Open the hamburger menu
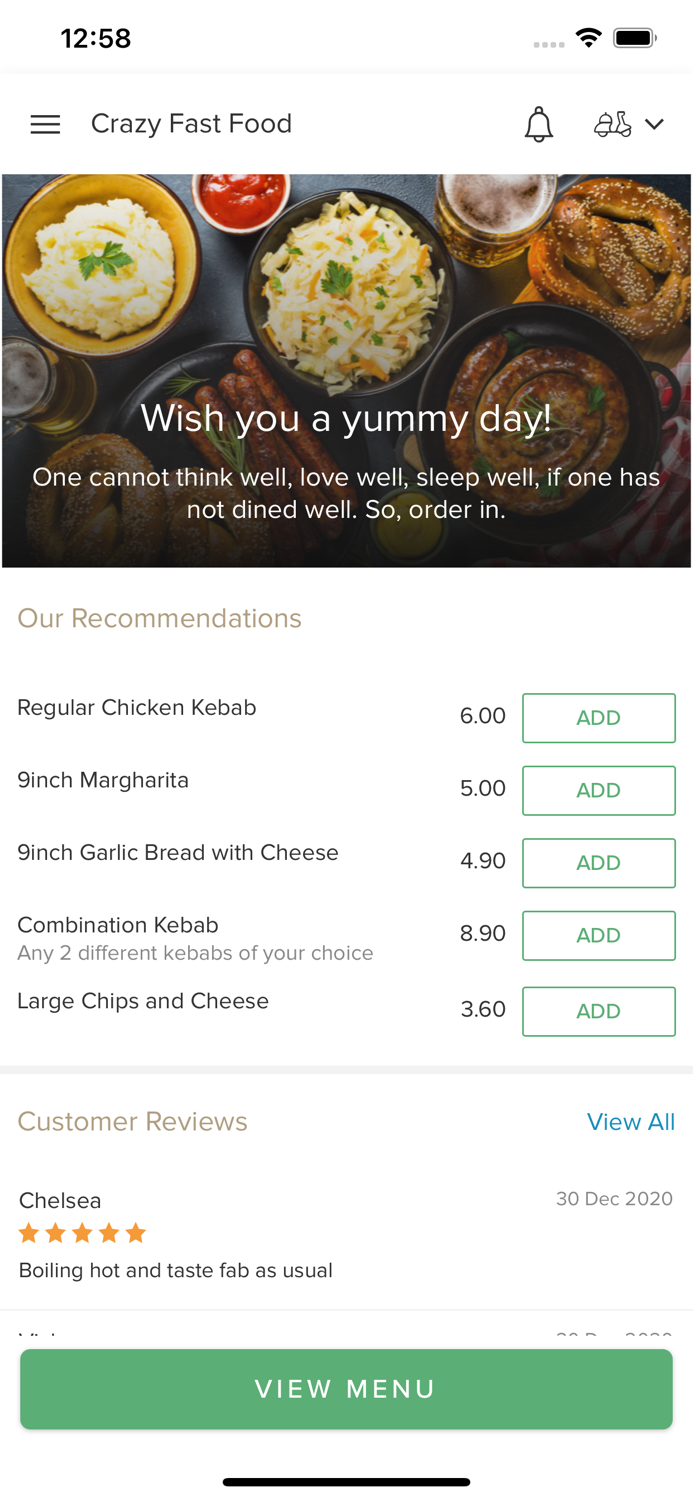 coord(45,124)
